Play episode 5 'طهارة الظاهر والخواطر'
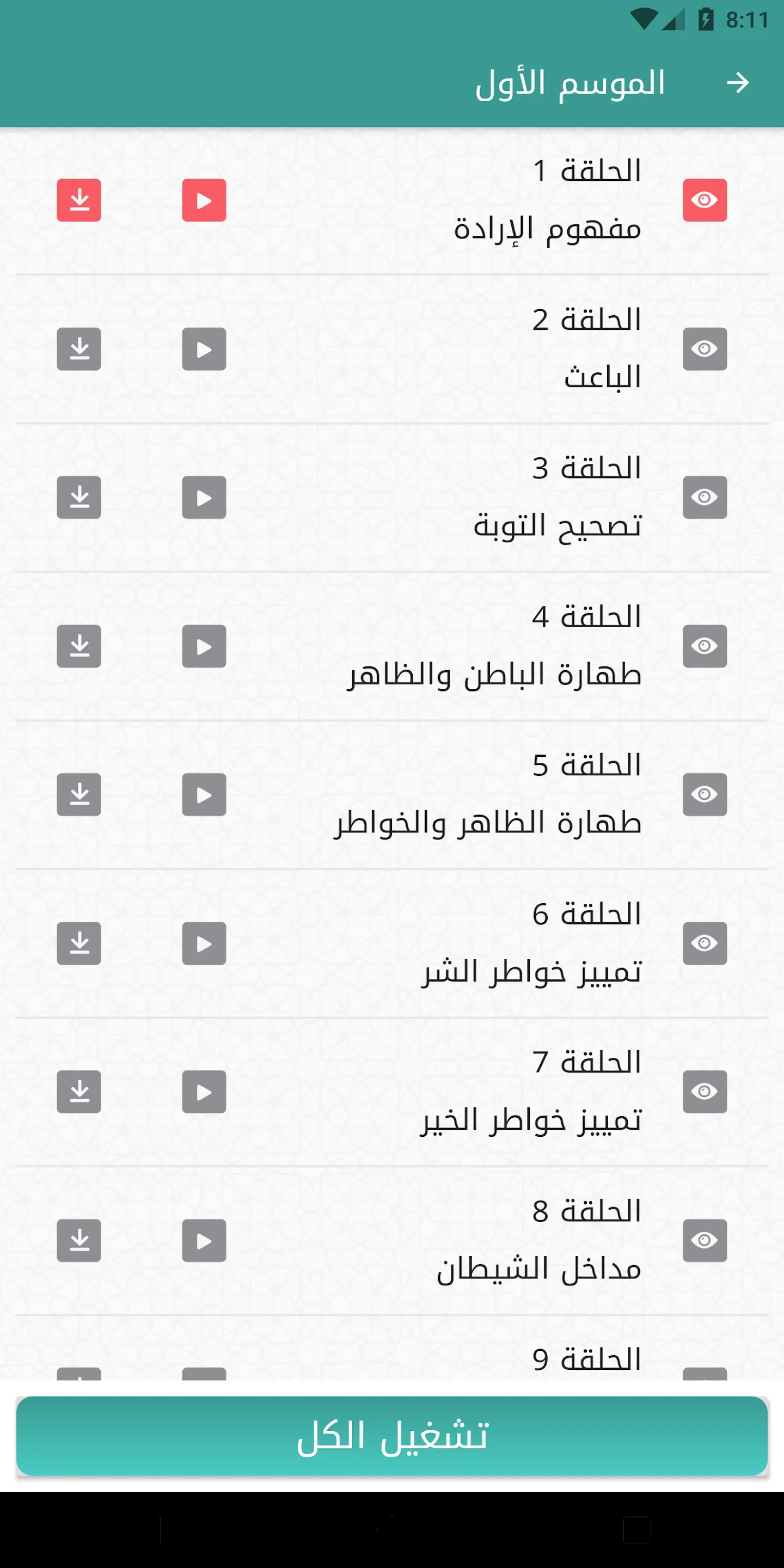This screenshot has height=1568, width=784. click(204, 794)
